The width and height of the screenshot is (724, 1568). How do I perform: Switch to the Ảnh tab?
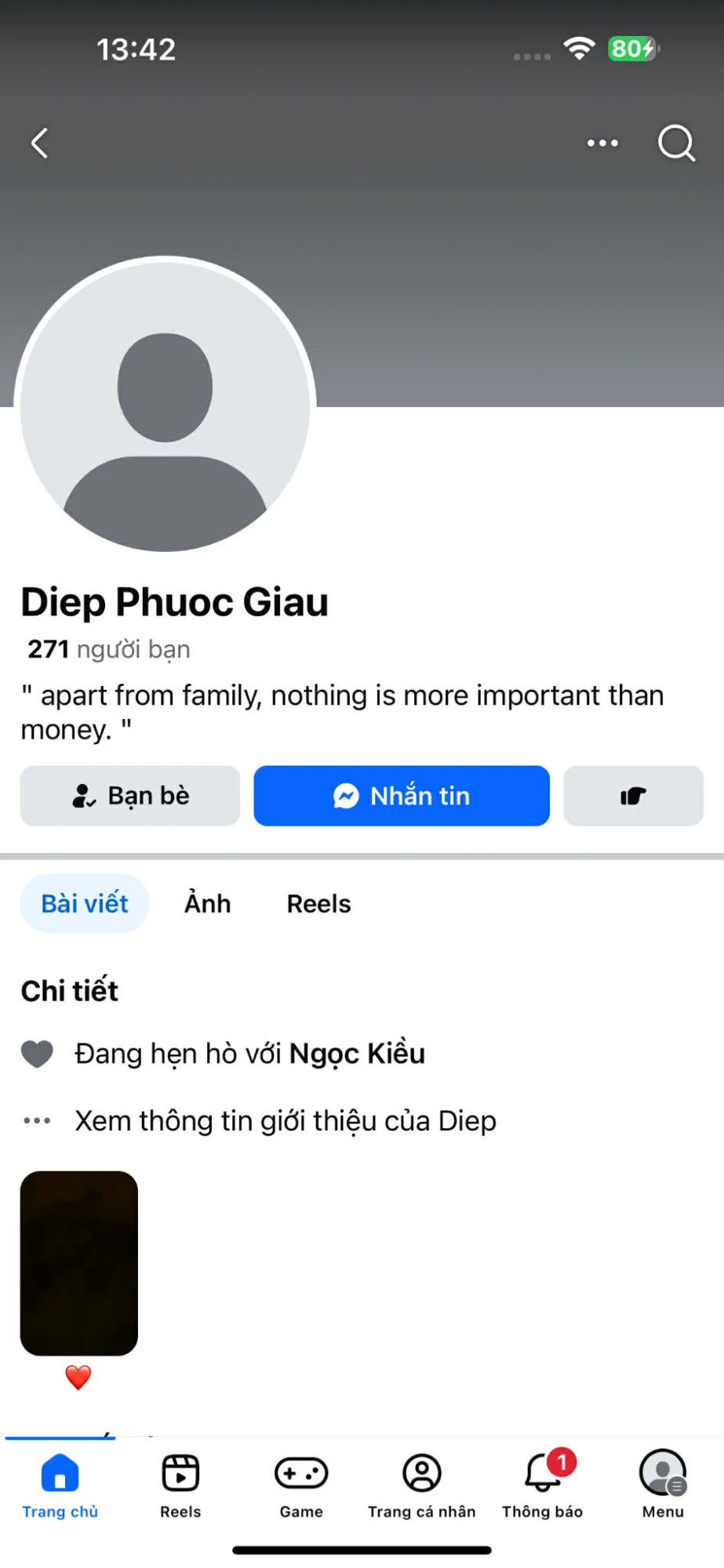click(x=208, y=904)
